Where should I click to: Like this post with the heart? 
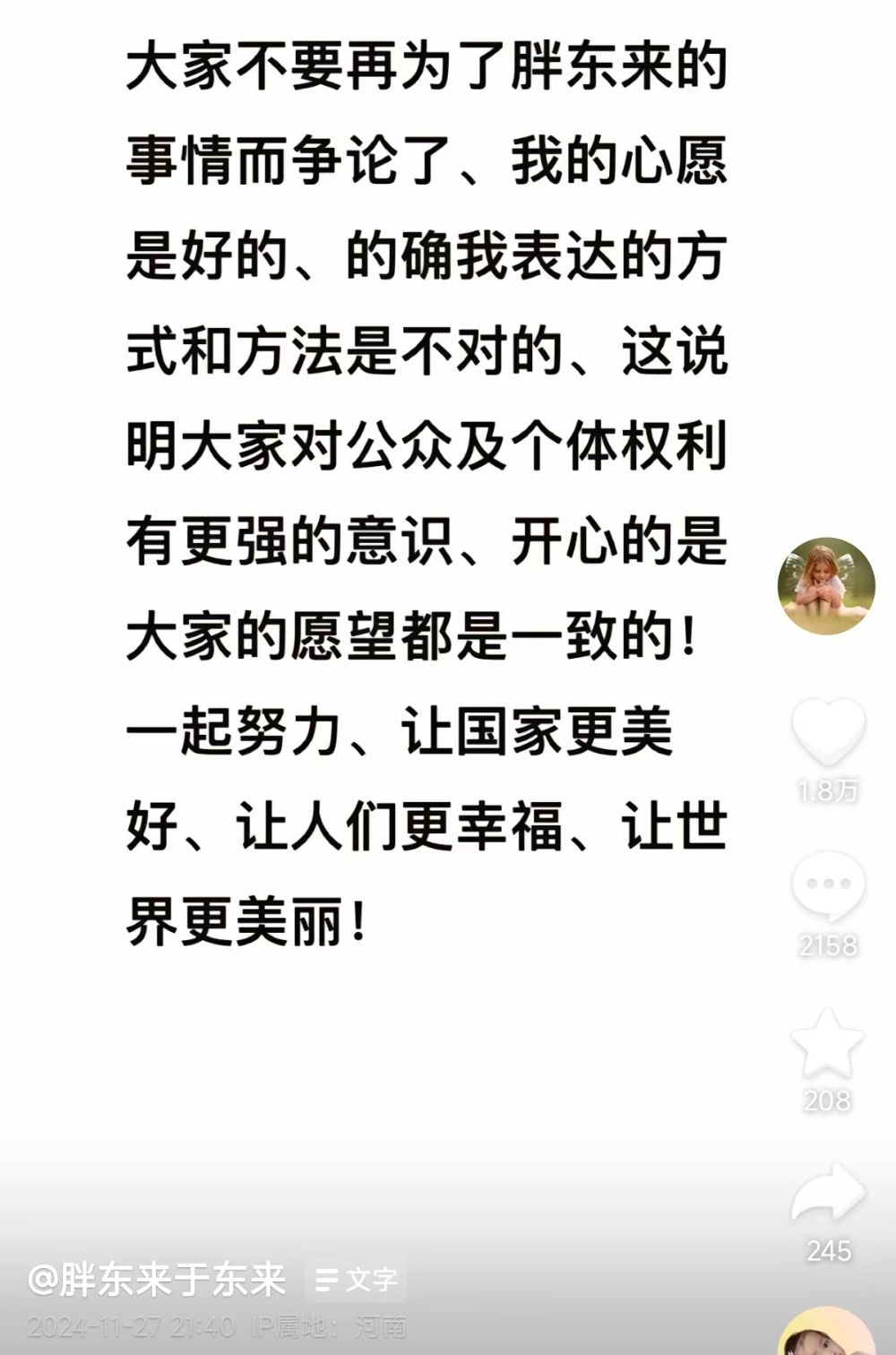pos(828,732)
